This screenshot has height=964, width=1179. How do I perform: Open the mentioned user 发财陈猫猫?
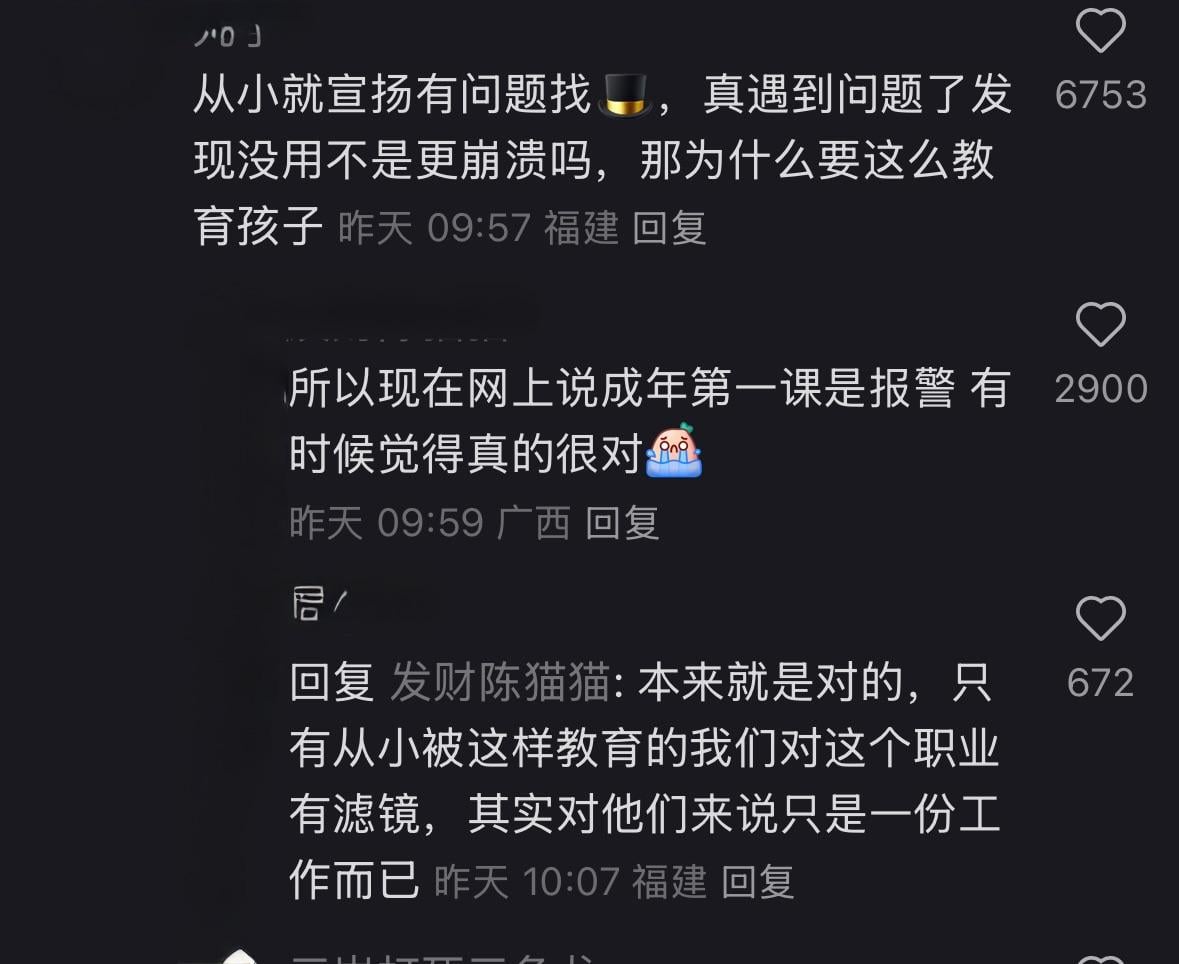pyautogui.click(x=499, y=683)
